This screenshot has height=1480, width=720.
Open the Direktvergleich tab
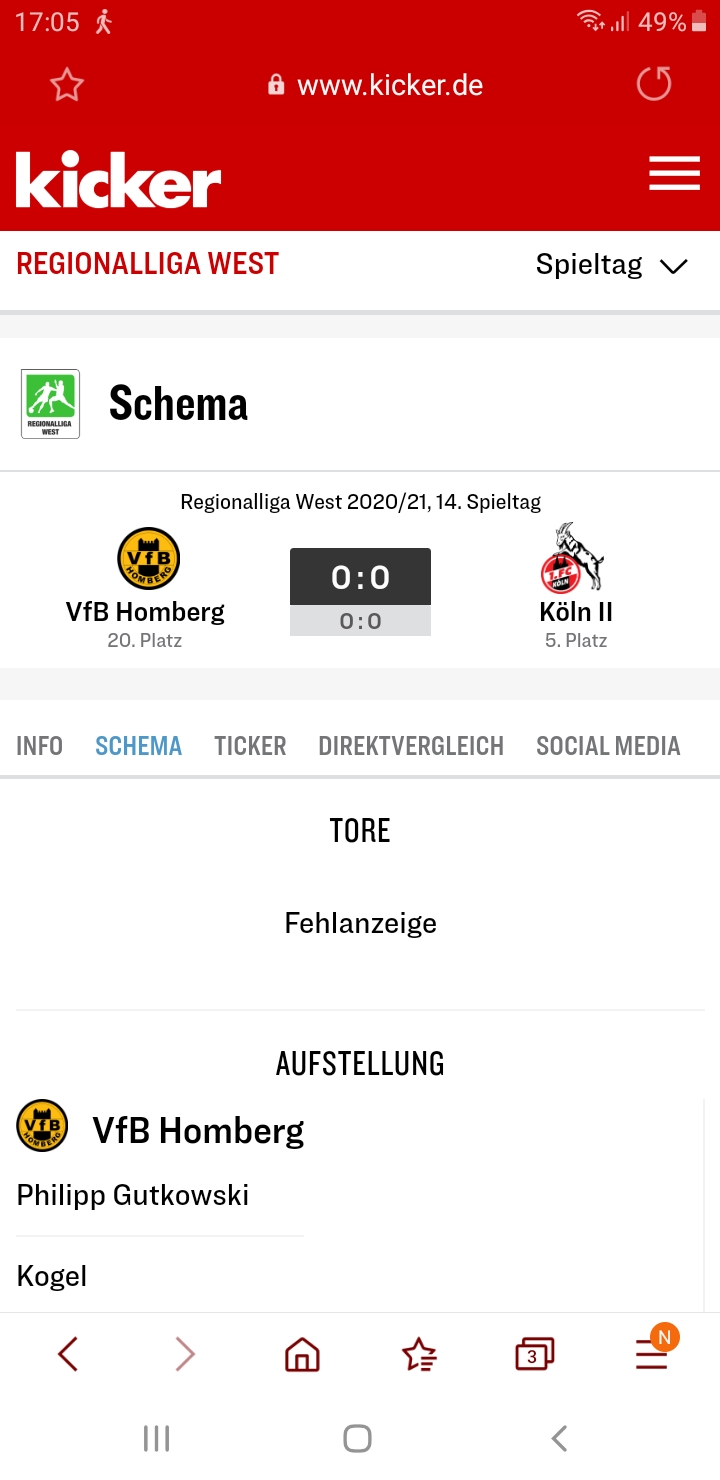click(x=411, y=746)
